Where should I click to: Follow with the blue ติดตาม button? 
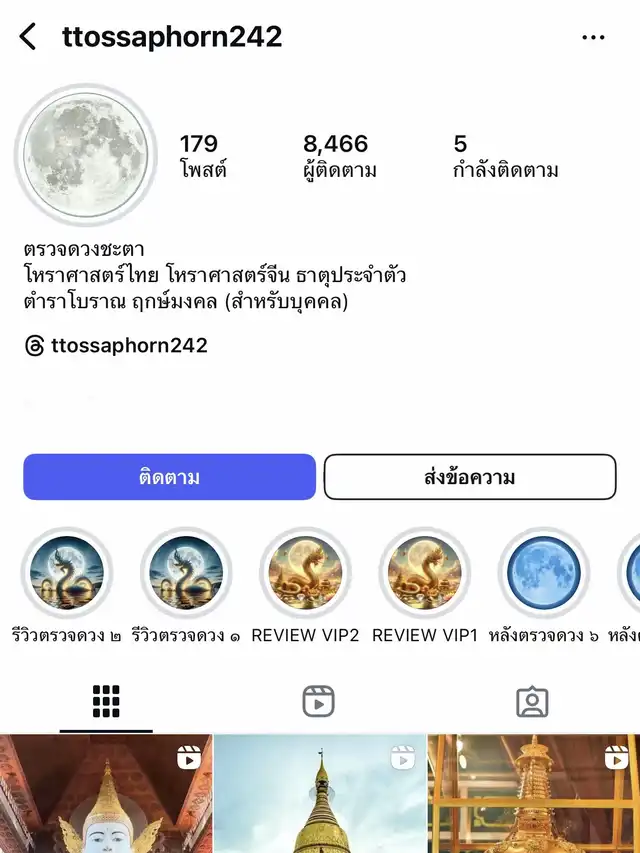coord(169,477)
